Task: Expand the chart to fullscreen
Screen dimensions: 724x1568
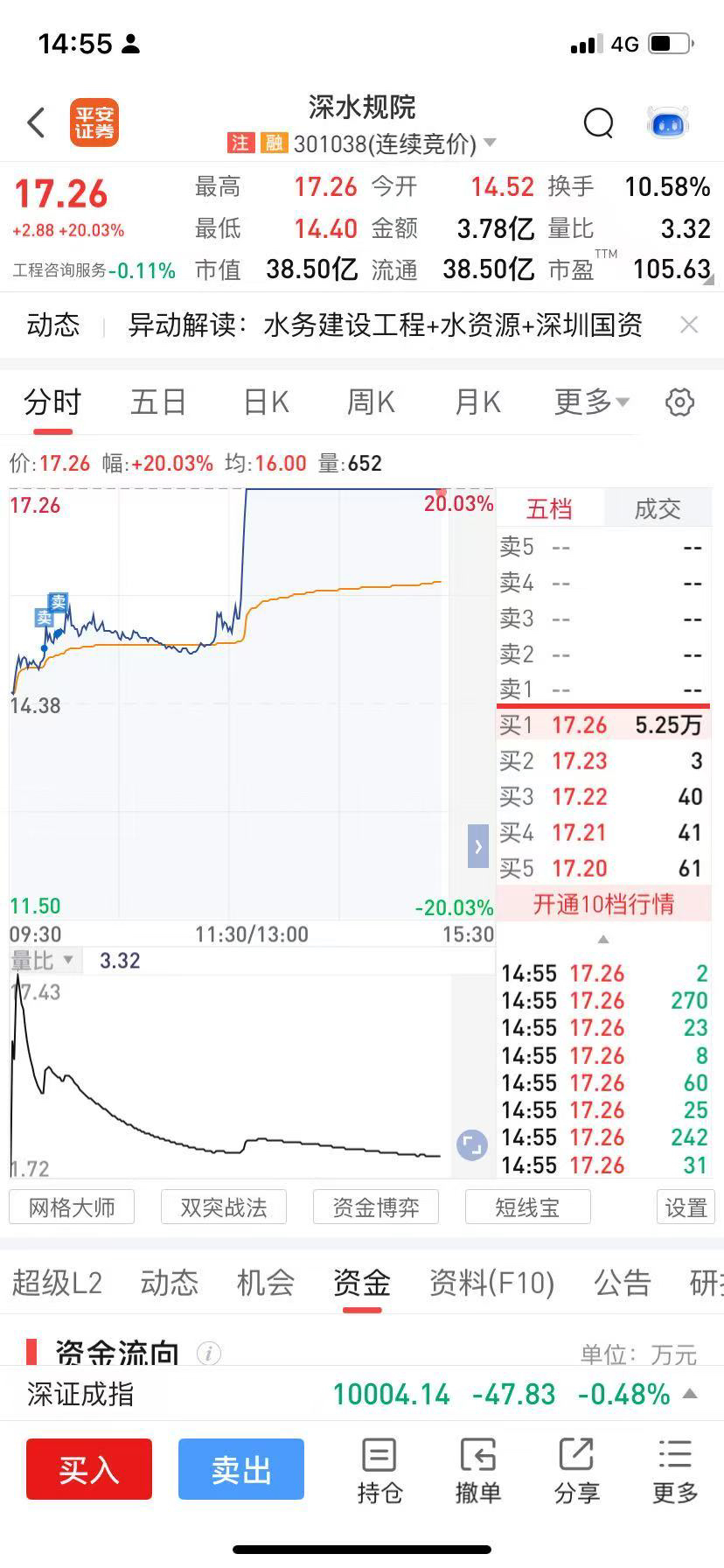Action: point(472,1145)
